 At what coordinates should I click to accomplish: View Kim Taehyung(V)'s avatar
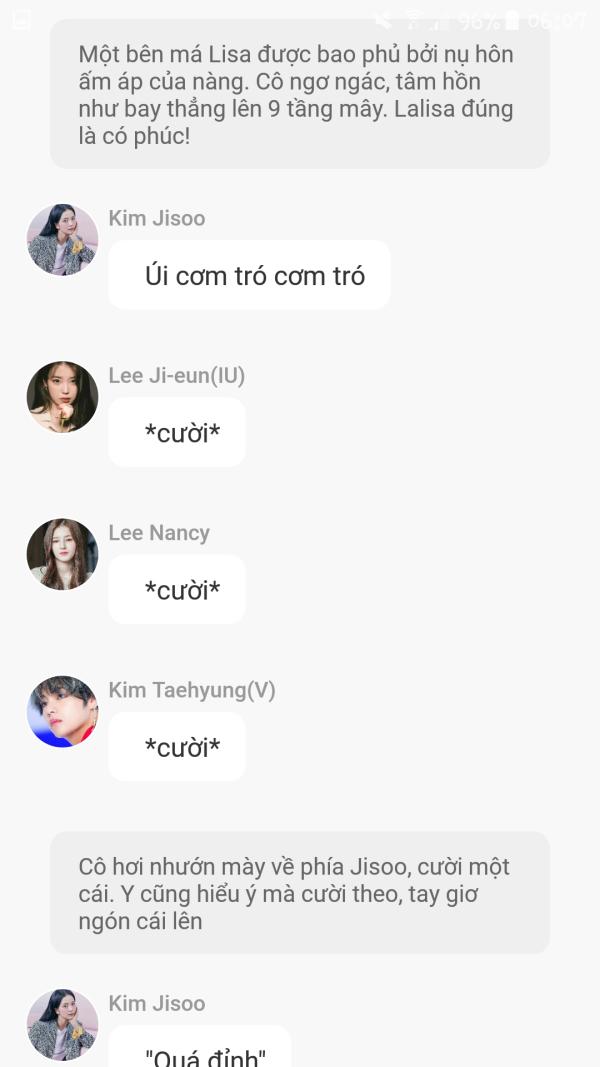coord(62,711)
